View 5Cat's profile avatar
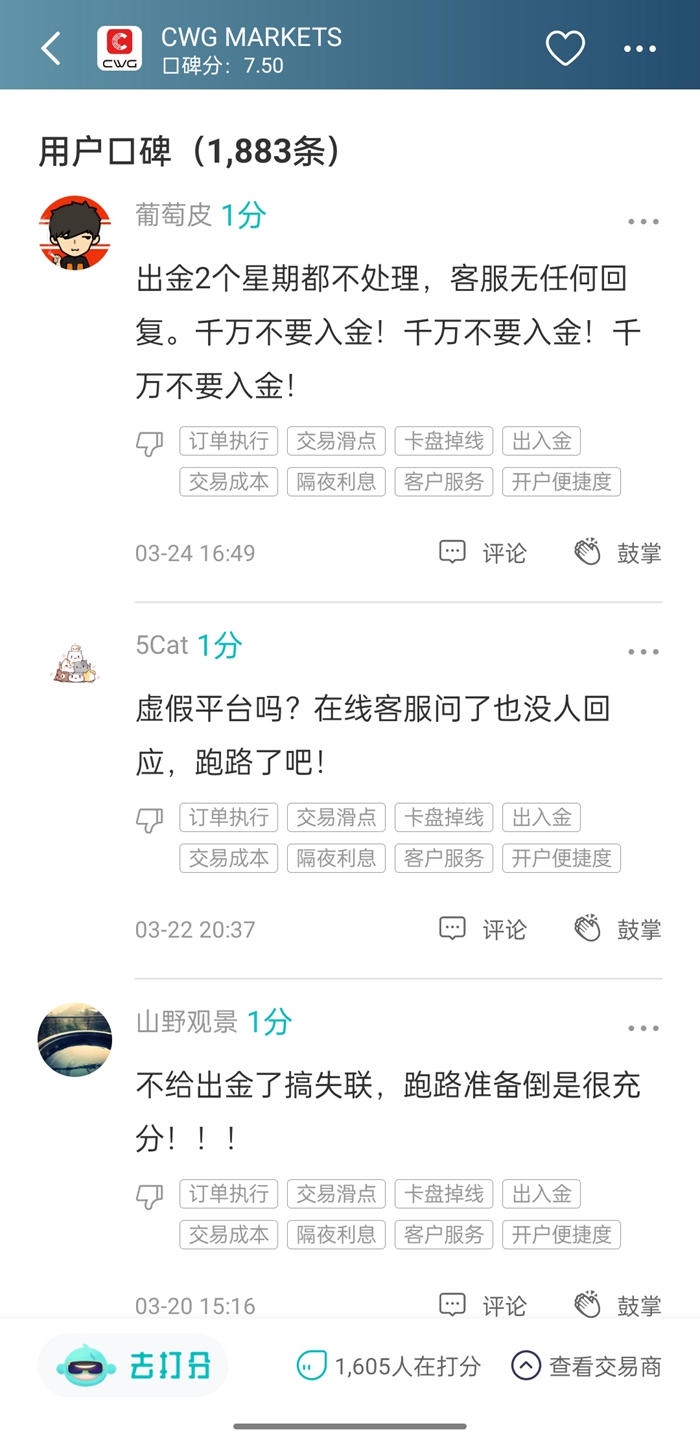The image size is (700, 1443). coord(75,663)
